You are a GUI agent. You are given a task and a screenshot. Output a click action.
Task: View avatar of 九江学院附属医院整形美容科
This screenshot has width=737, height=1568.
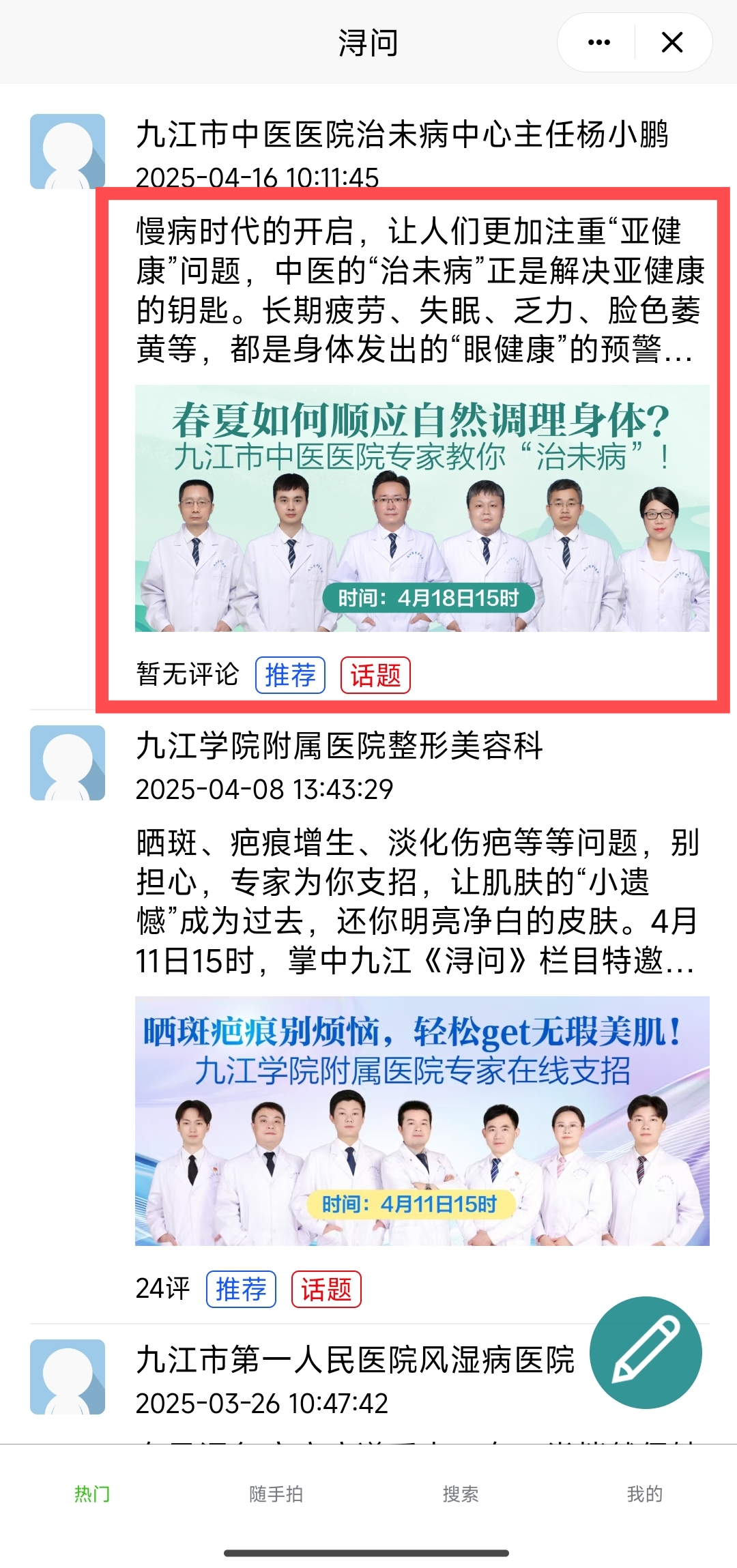[68, 763]
